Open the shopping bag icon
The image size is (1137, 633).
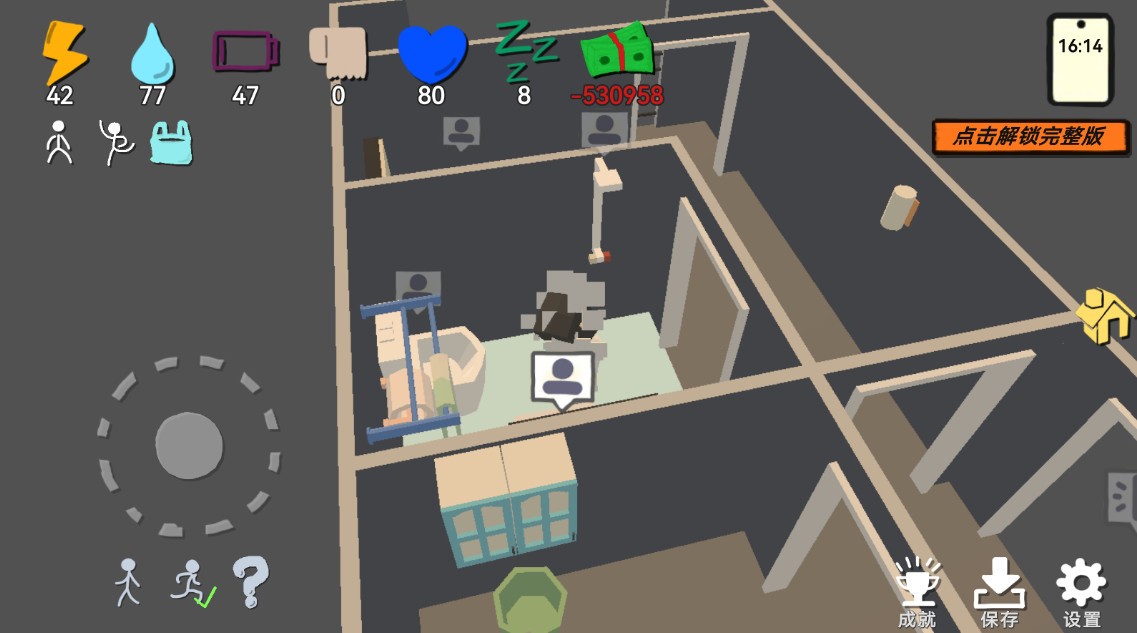171,143
